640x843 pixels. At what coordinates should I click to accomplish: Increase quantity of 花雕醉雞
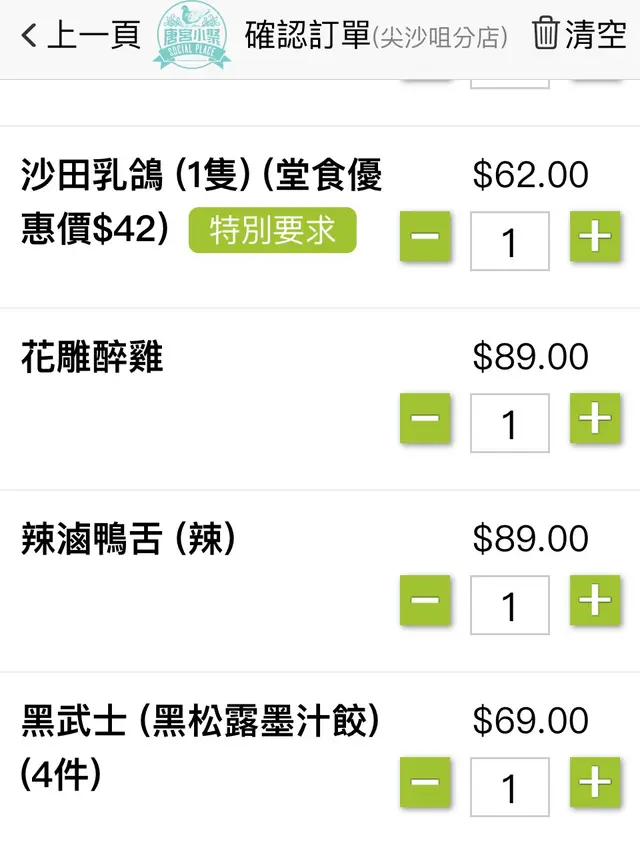pos(595,419)
